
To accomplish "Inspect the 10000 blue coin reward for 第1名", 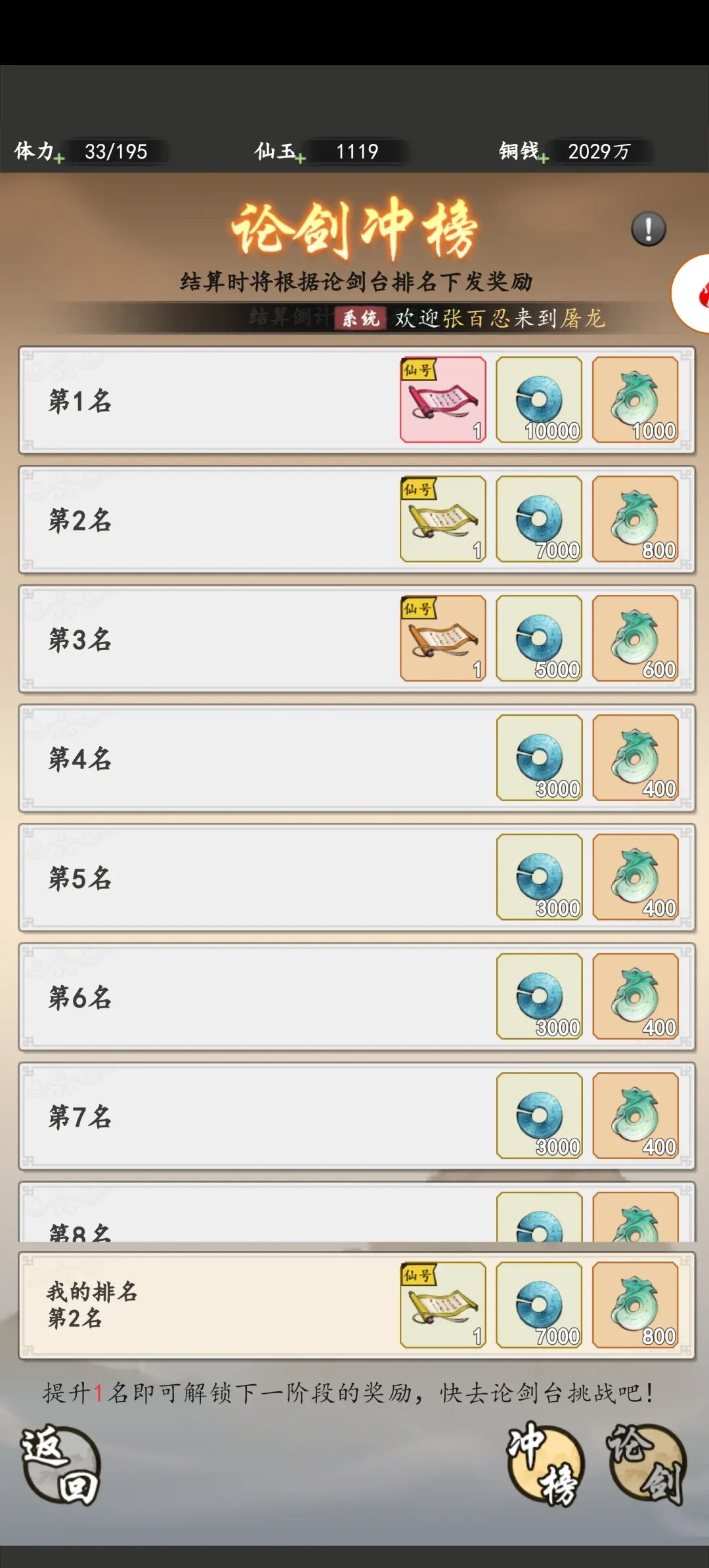I will tap(539, 399).
